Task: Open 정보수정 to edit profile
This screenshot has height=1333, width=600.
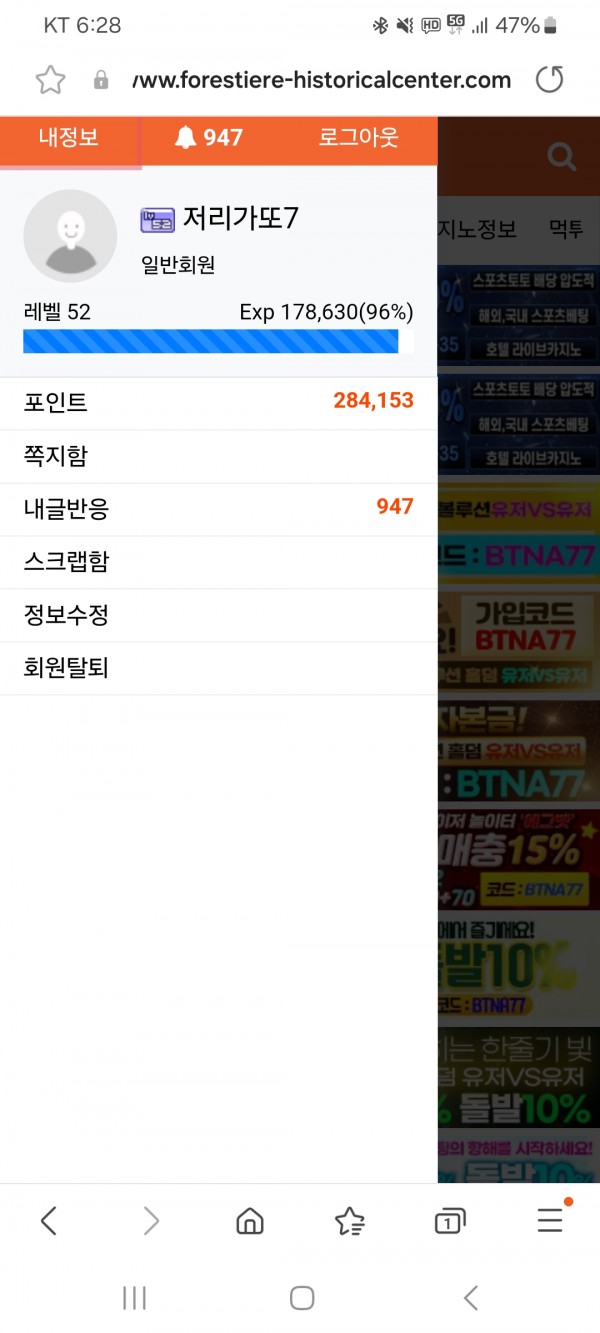Action: (x=218, y=615)
